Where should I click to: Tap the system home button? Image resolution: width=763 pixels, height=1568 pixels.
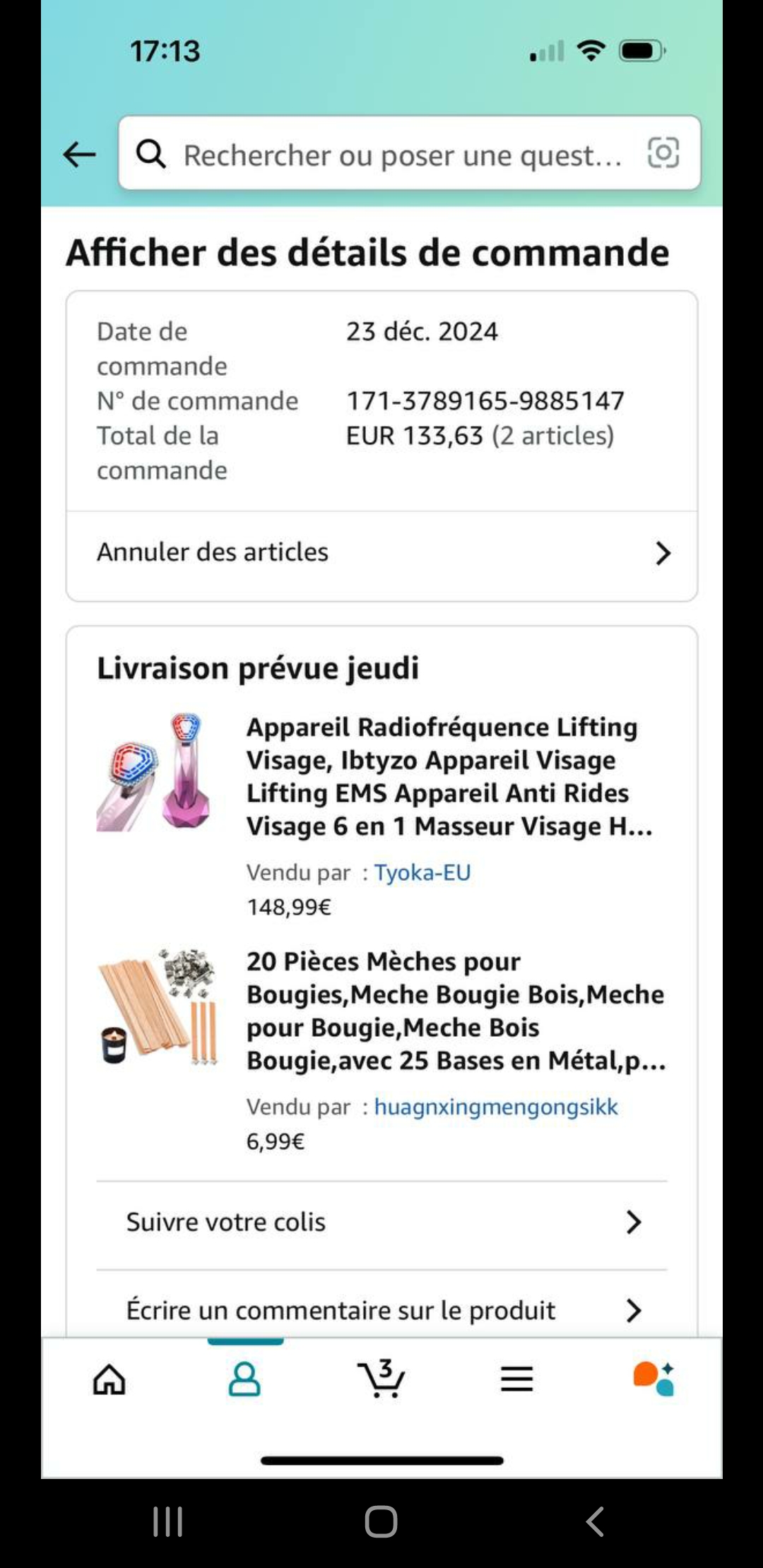coord(381,1521)
